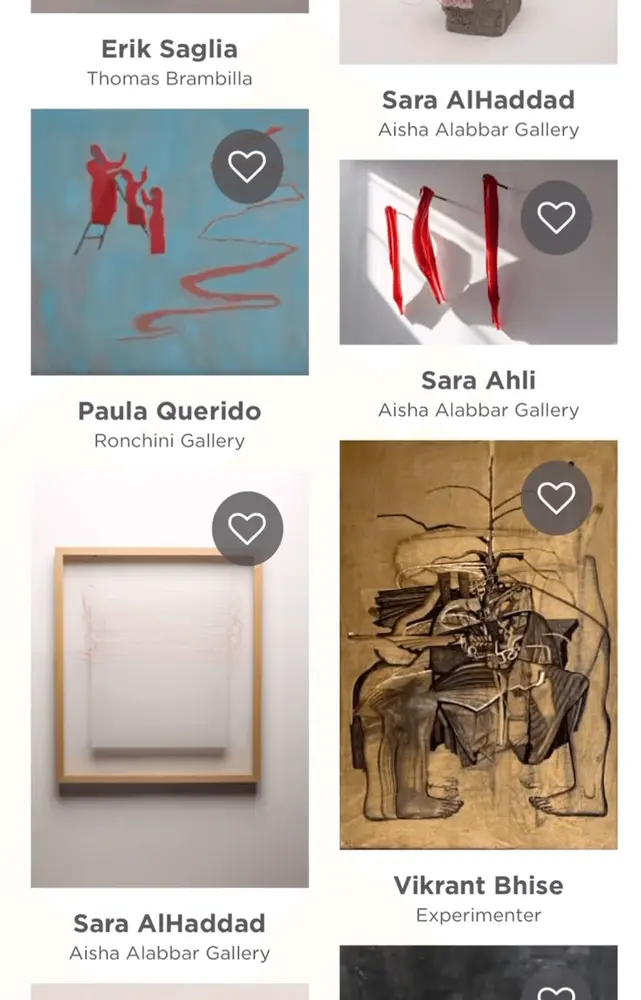Viewport: 641px width, 1000px height.
Task: Like Paula Querido's blue and red painting
Action: pos(247,166)
